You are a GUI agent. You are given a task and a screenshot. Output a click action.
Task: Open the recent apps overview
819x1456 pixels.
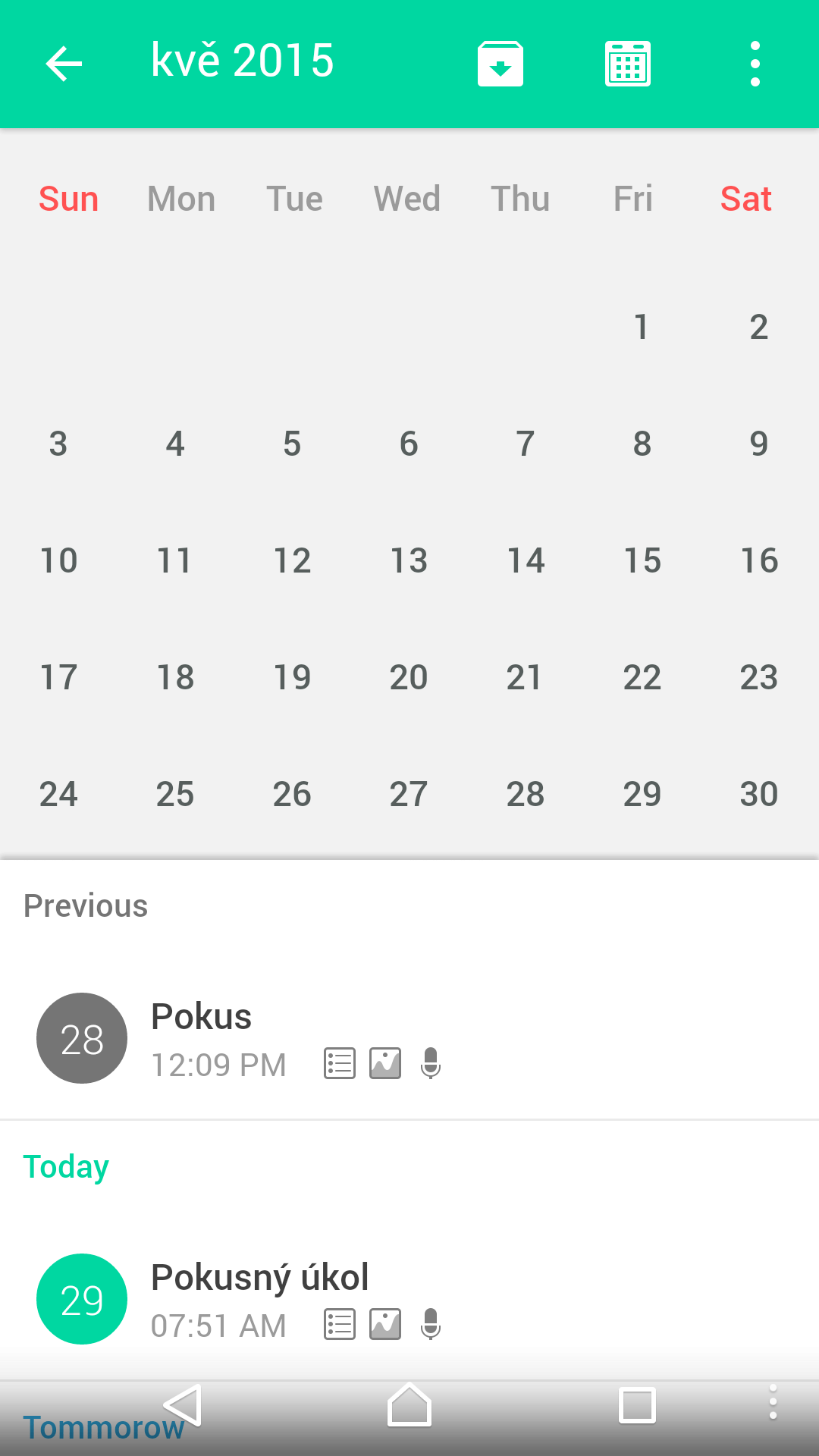[x=637, y=1405]
